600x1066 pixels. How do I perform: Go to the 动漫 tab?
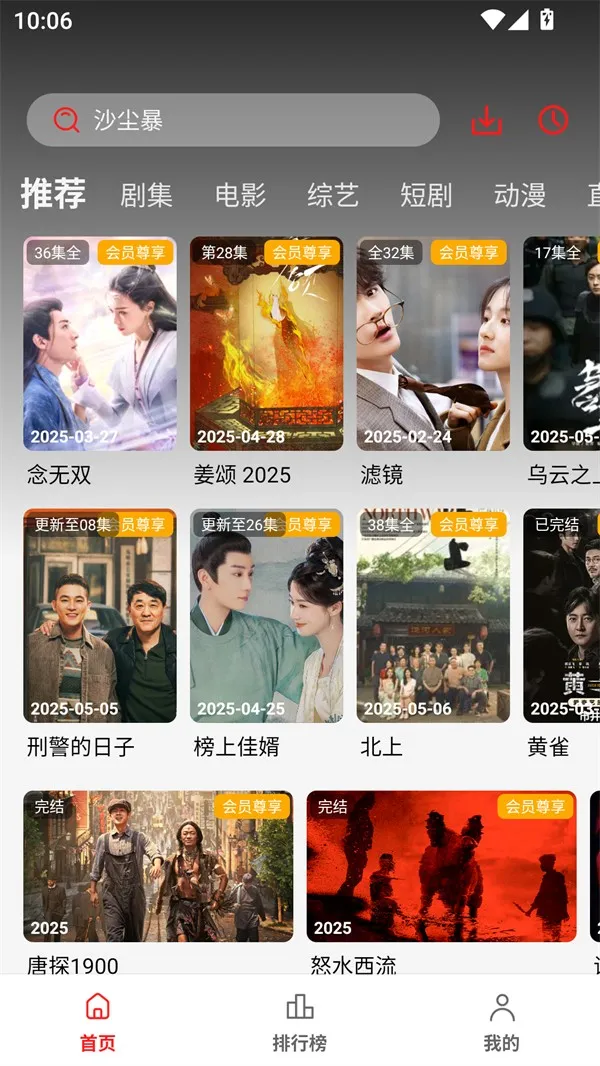[520, 195]
